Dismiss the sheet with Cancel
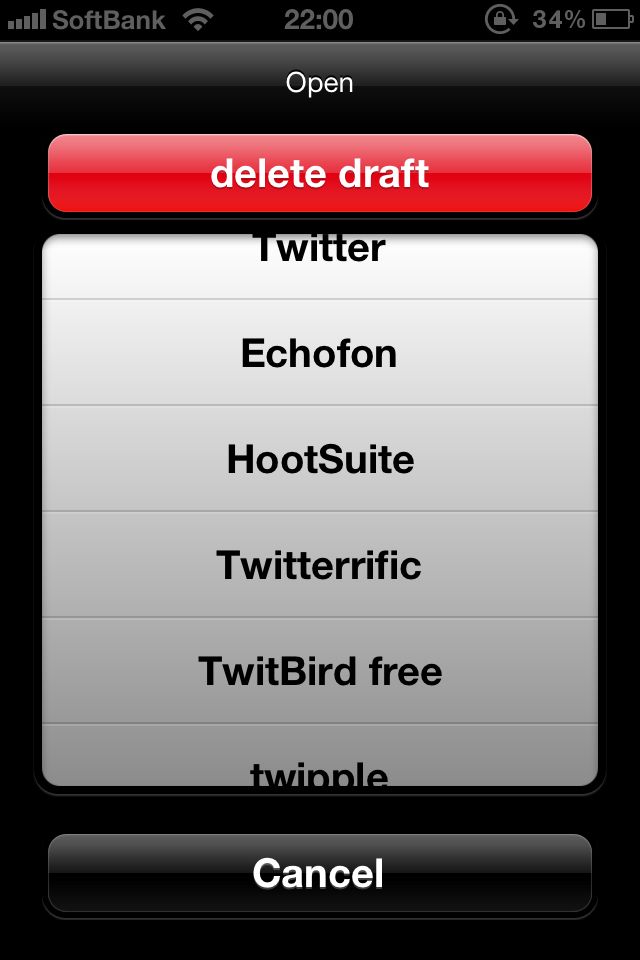The width and height of the screenshot is (640, 960). point(320,873)
